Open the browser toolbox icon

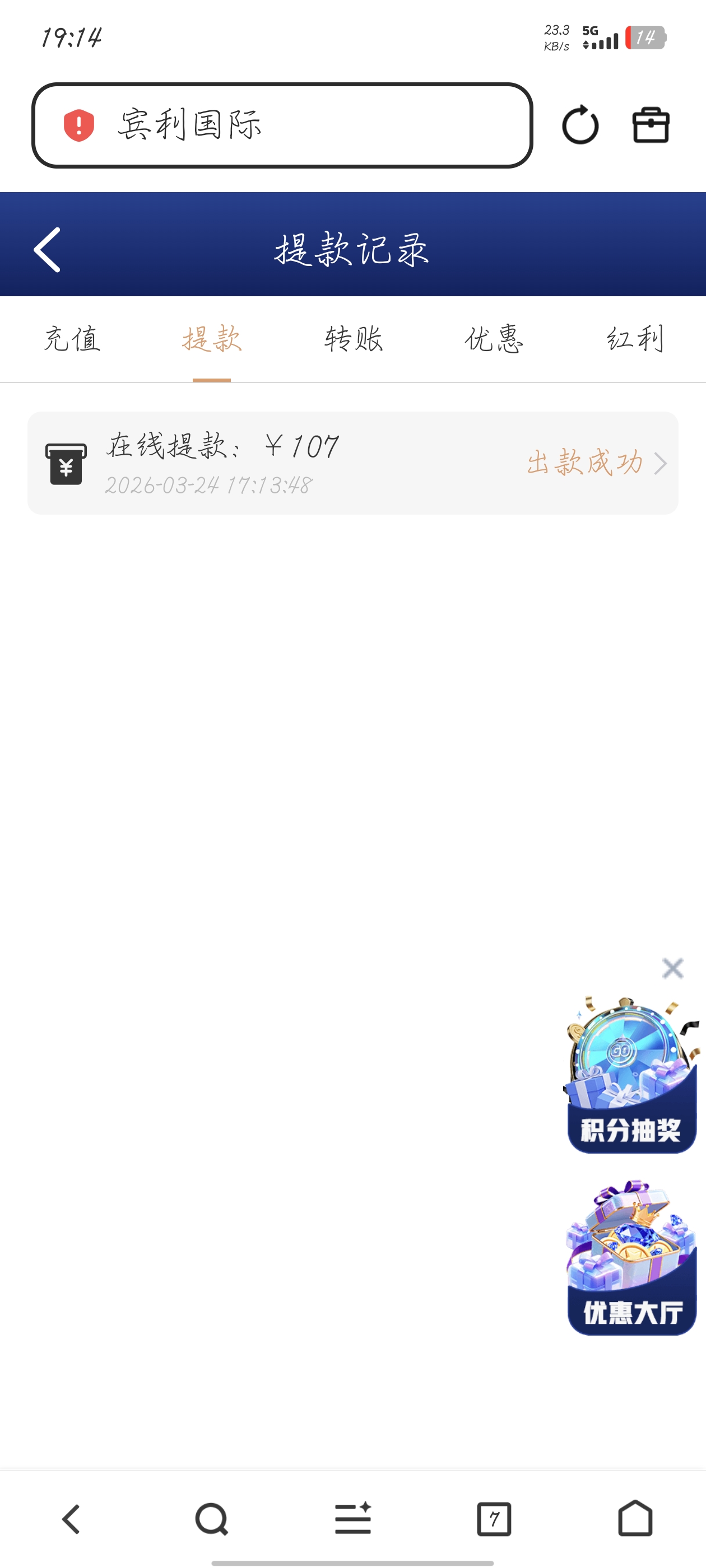[651, 125]
